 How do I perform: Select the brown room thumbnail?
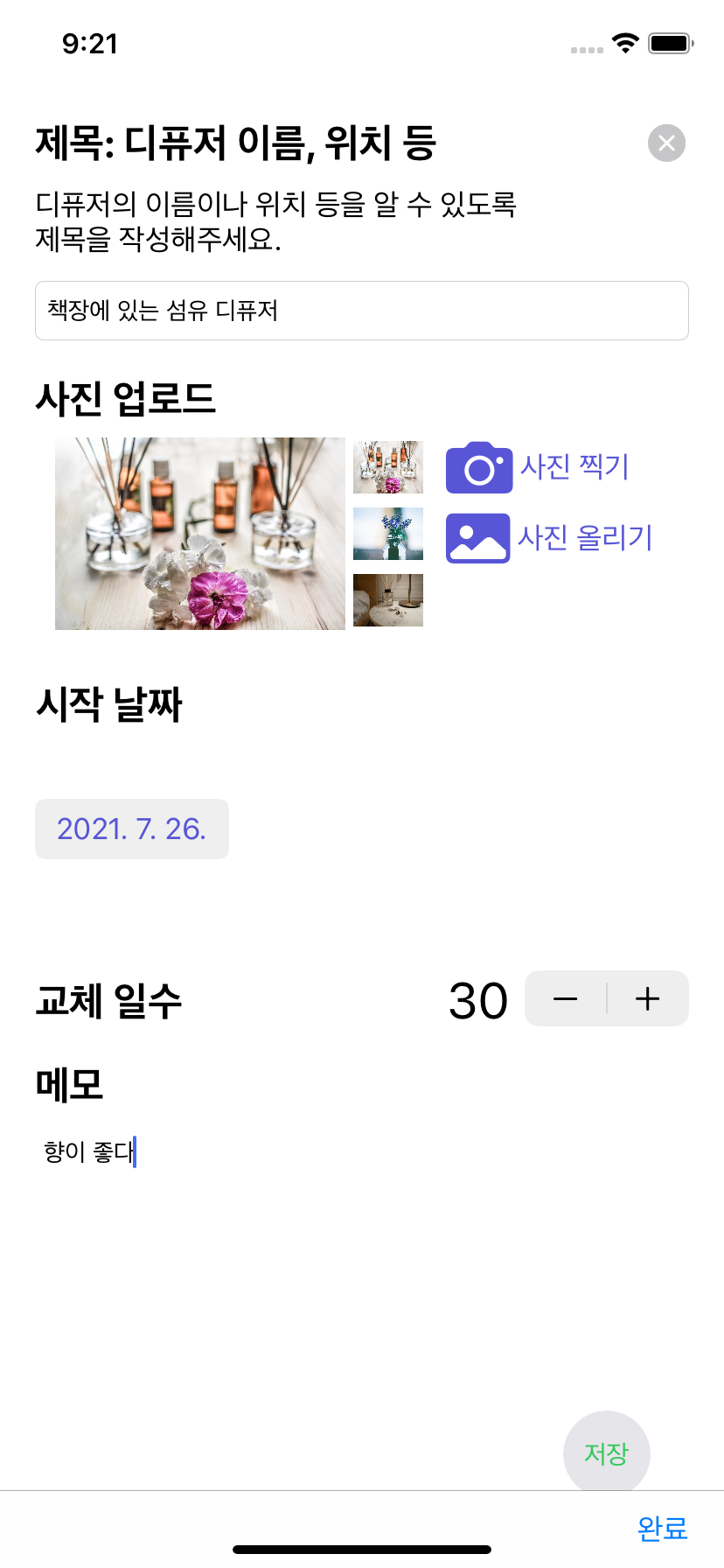pos(388,600)
